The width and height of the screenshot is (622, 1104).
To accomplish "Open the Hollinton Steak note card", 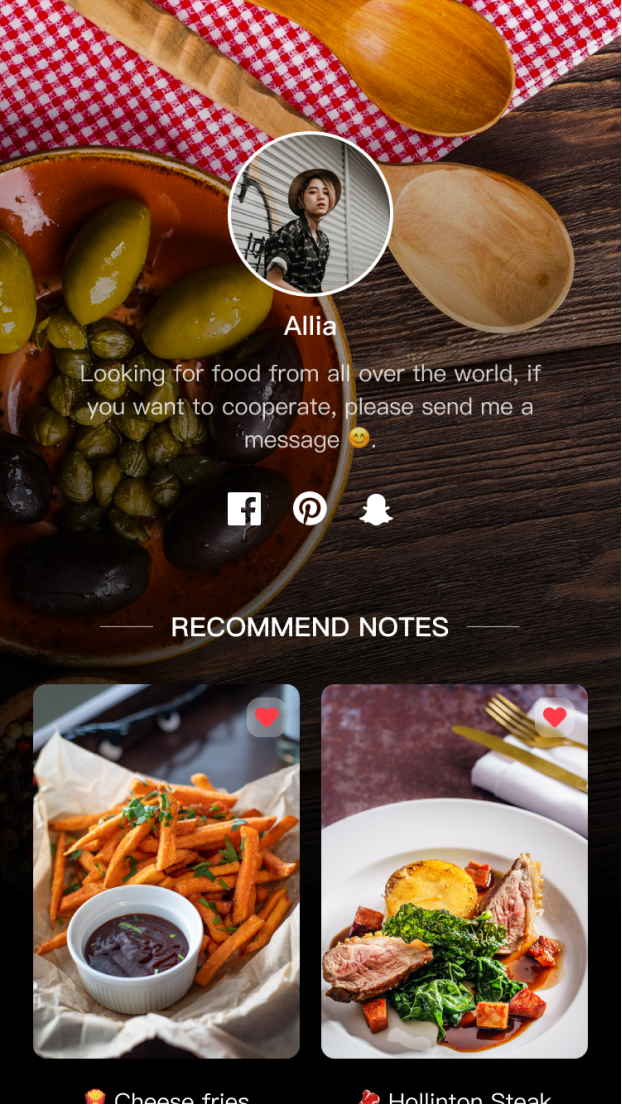I will pyautogui.click(x=454, y=890).
